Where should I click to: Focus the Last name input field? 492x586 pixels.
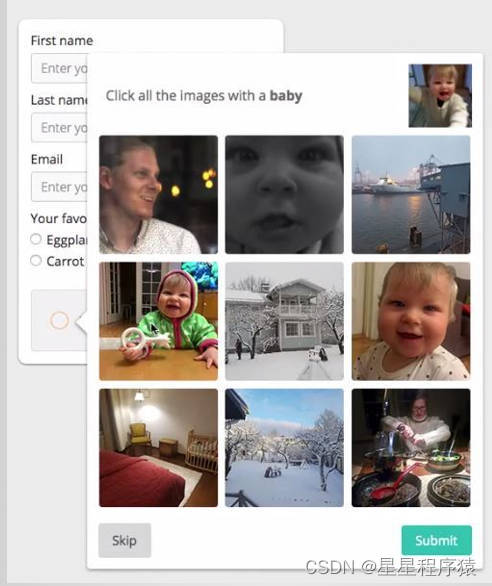(x=59, y=127)
